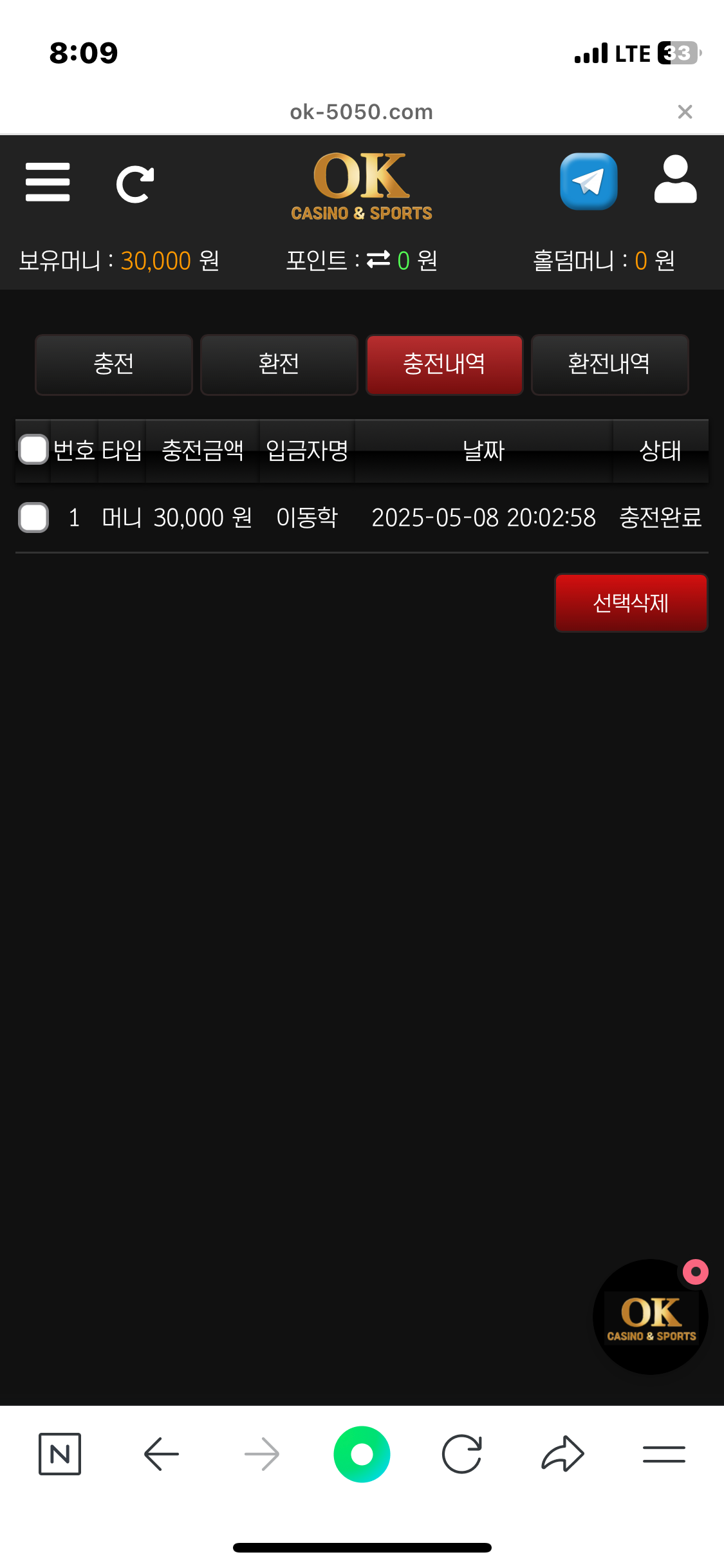Viewport: 724px width, 1568px height.
Task: Tap the green circle button in toolbar
Action: pos(362,1454)
